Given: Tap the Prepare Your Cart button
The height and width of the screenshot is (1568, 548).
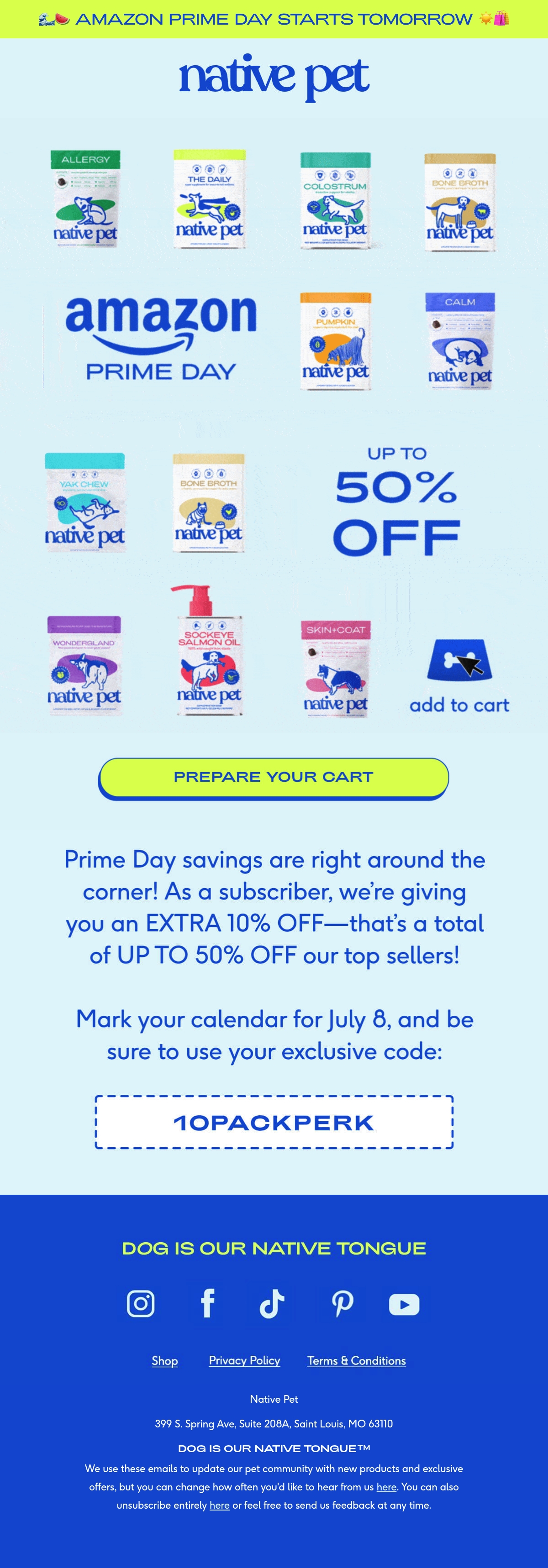Looking at the screenshot, I should [x=274, y=777].
